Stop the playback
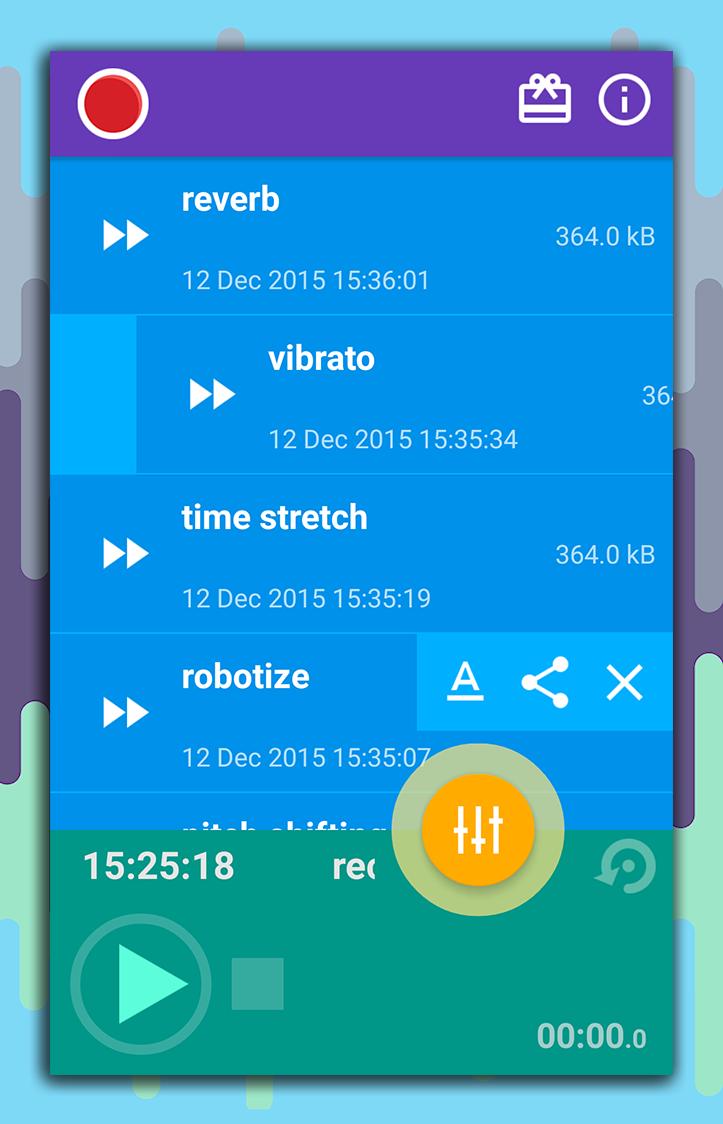 pyautogui.click(x=257, y=984)
